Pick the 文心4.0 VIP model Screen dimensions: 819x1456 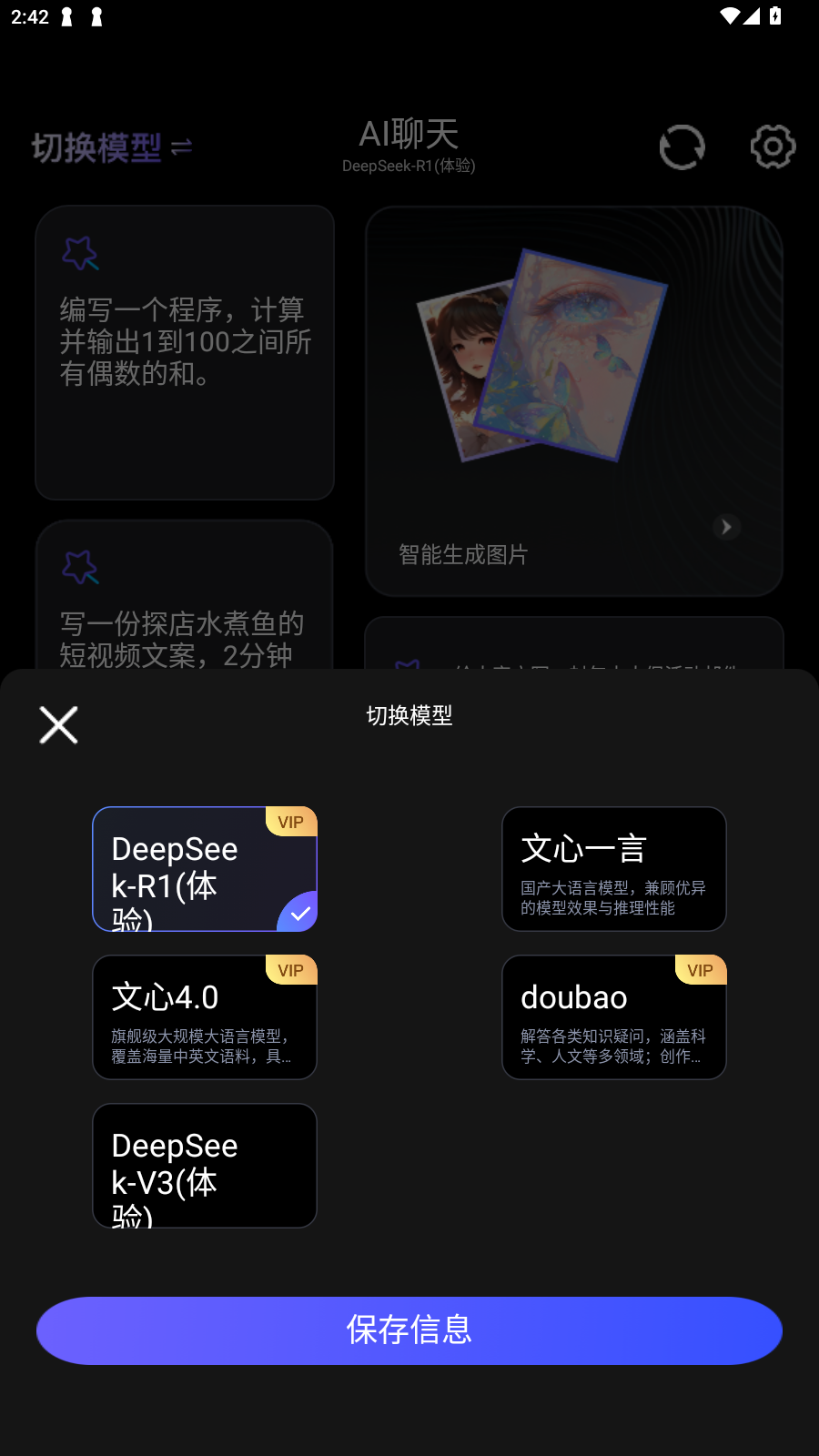point(204,1017)
